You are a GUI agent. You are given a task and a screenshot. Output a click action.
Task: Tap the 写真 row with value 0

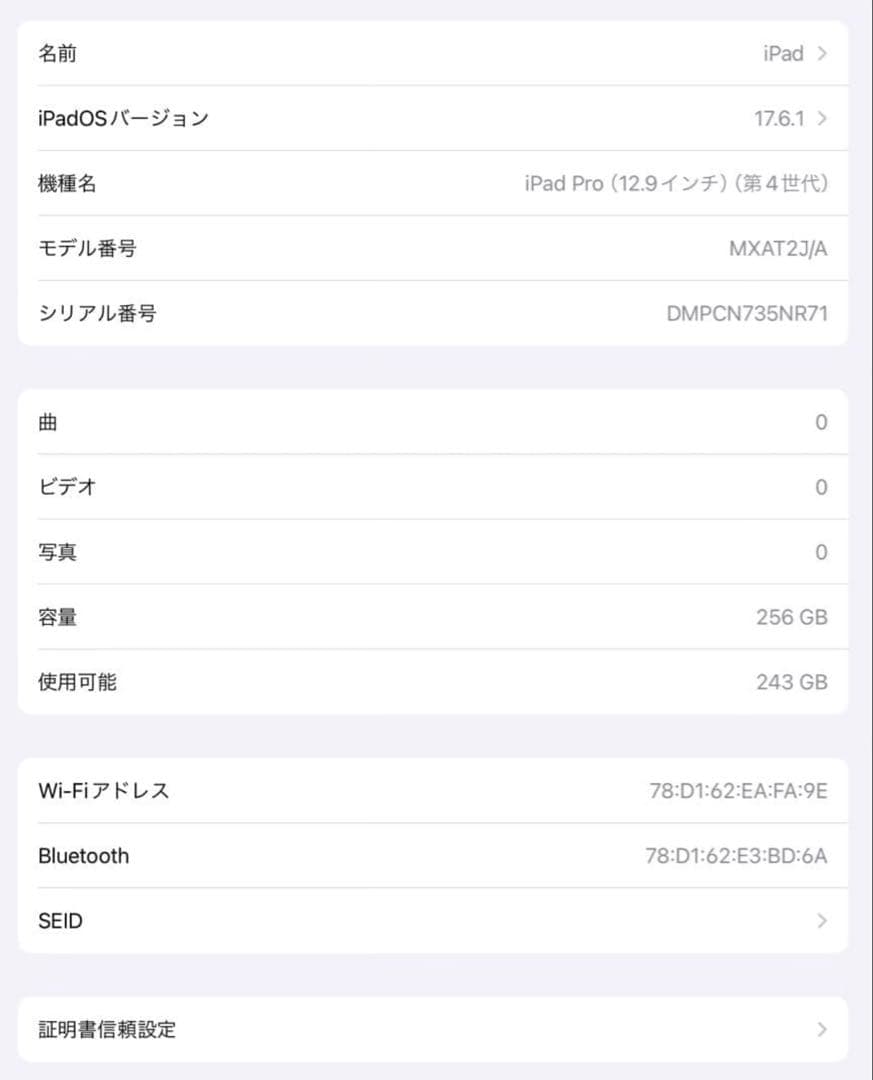(x=436, y=552)
